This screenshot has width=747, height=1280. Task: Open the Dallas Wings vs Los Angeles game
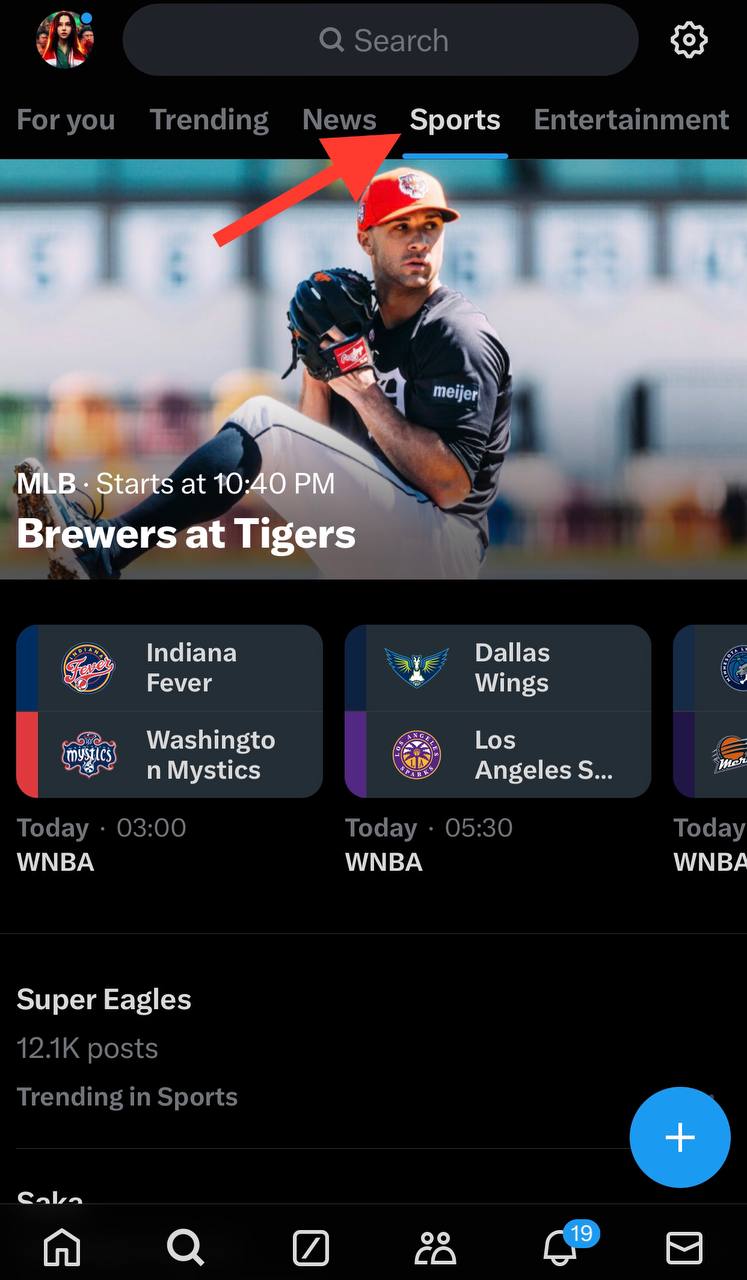click(x=498, y=711)
